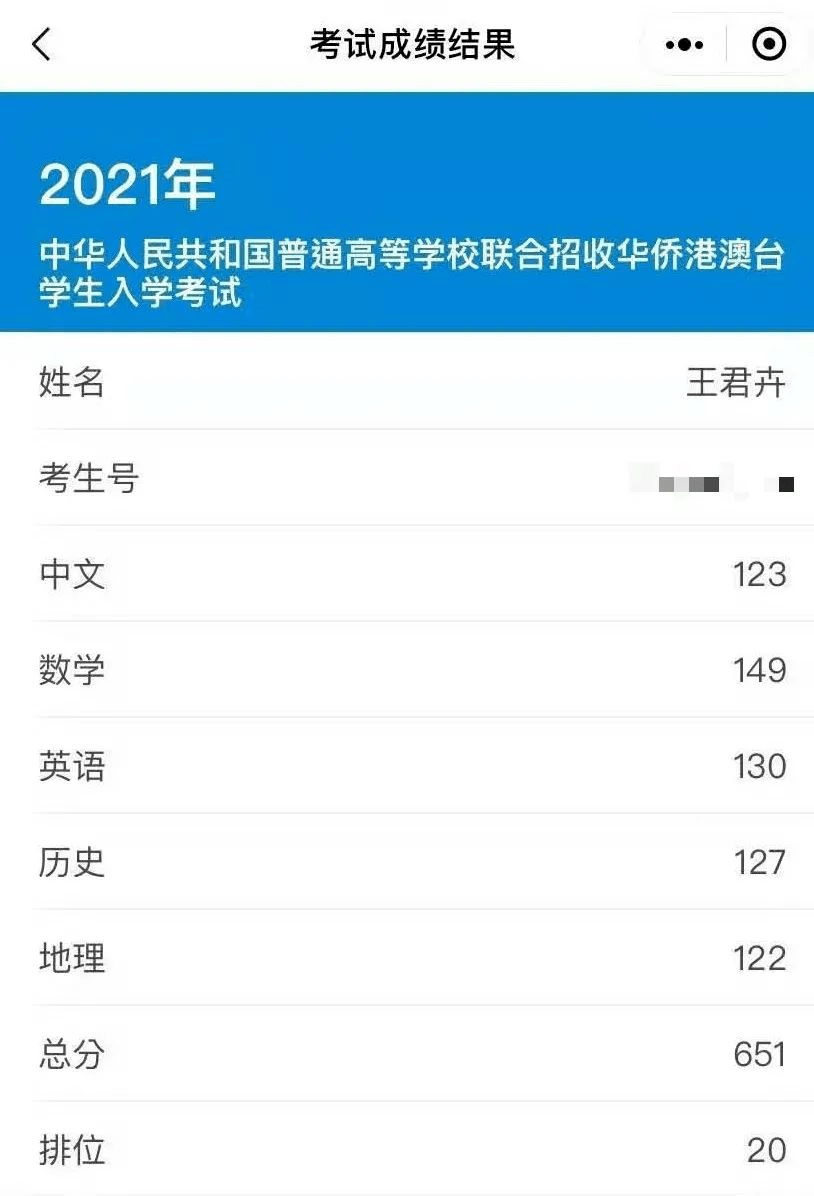This screenshot has width=814, height=1196.
Task: Open the three-dot more options menu
Action: (x=683, y=44)
